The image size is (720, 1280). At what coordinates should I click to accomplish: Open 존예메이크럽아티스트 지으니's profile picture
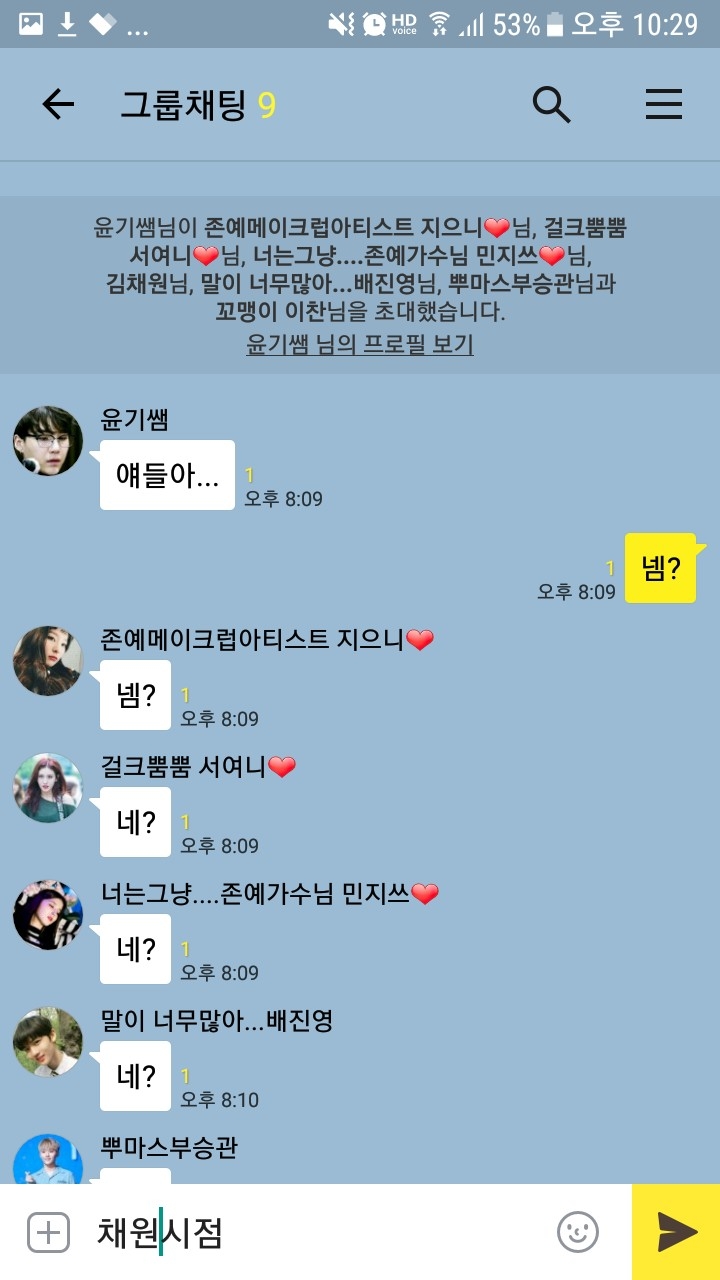point(48,661)
